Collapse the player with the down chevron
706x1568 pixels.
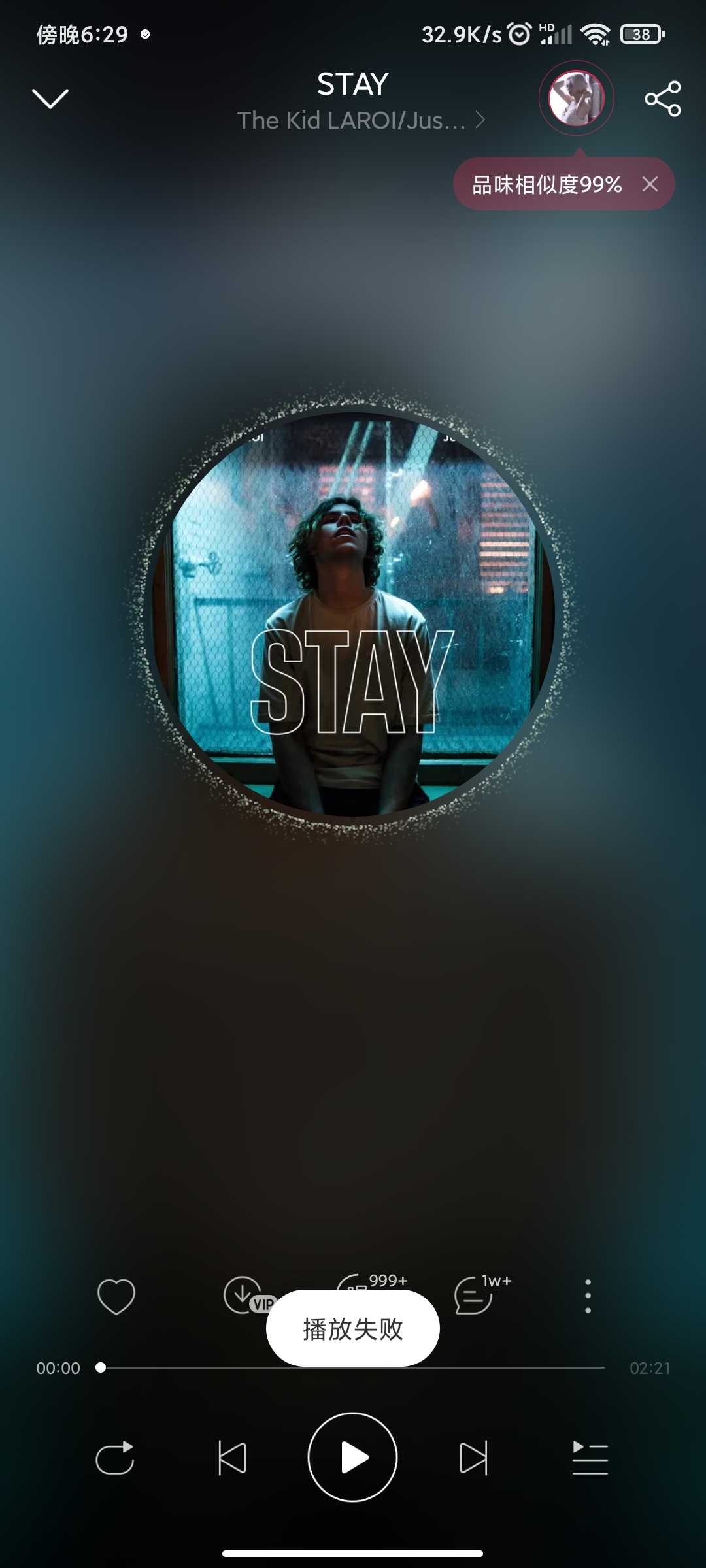click(x=50, y=99)
